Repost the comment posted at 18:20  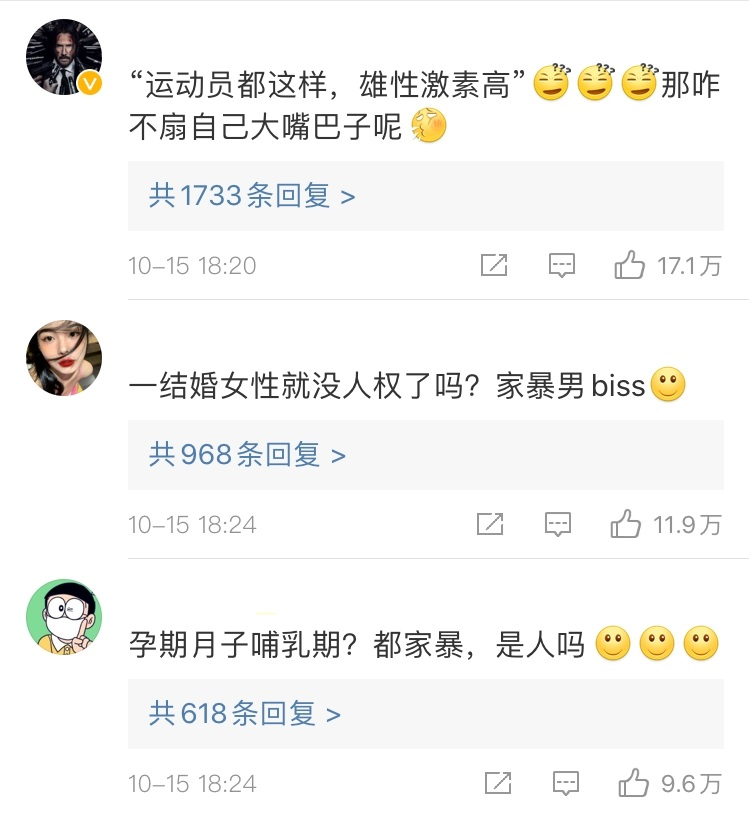coord(494,265)
